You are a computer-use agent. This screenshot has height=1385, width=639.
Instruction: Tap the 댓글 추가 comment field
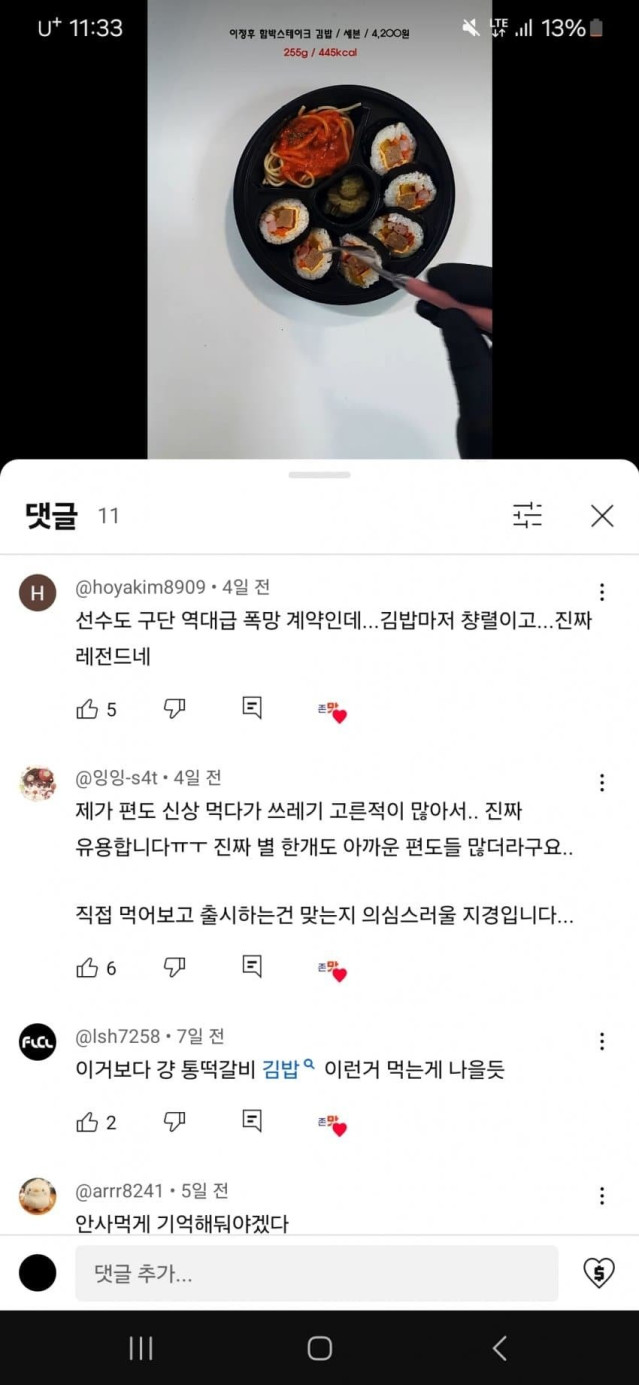(316, 1274)
